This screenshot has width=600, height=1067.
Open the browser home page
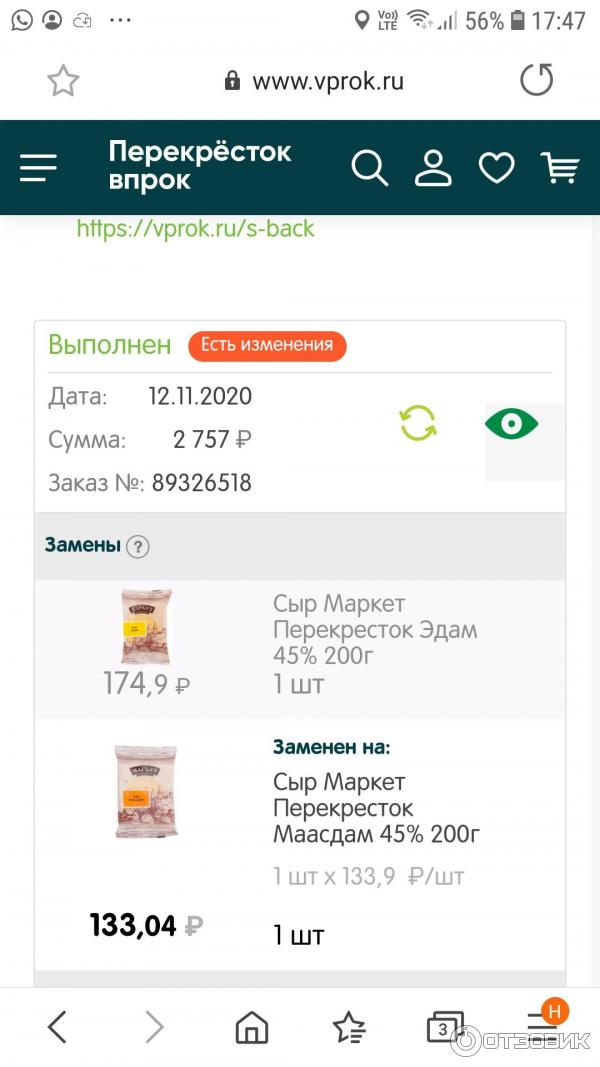point(251,1027)
